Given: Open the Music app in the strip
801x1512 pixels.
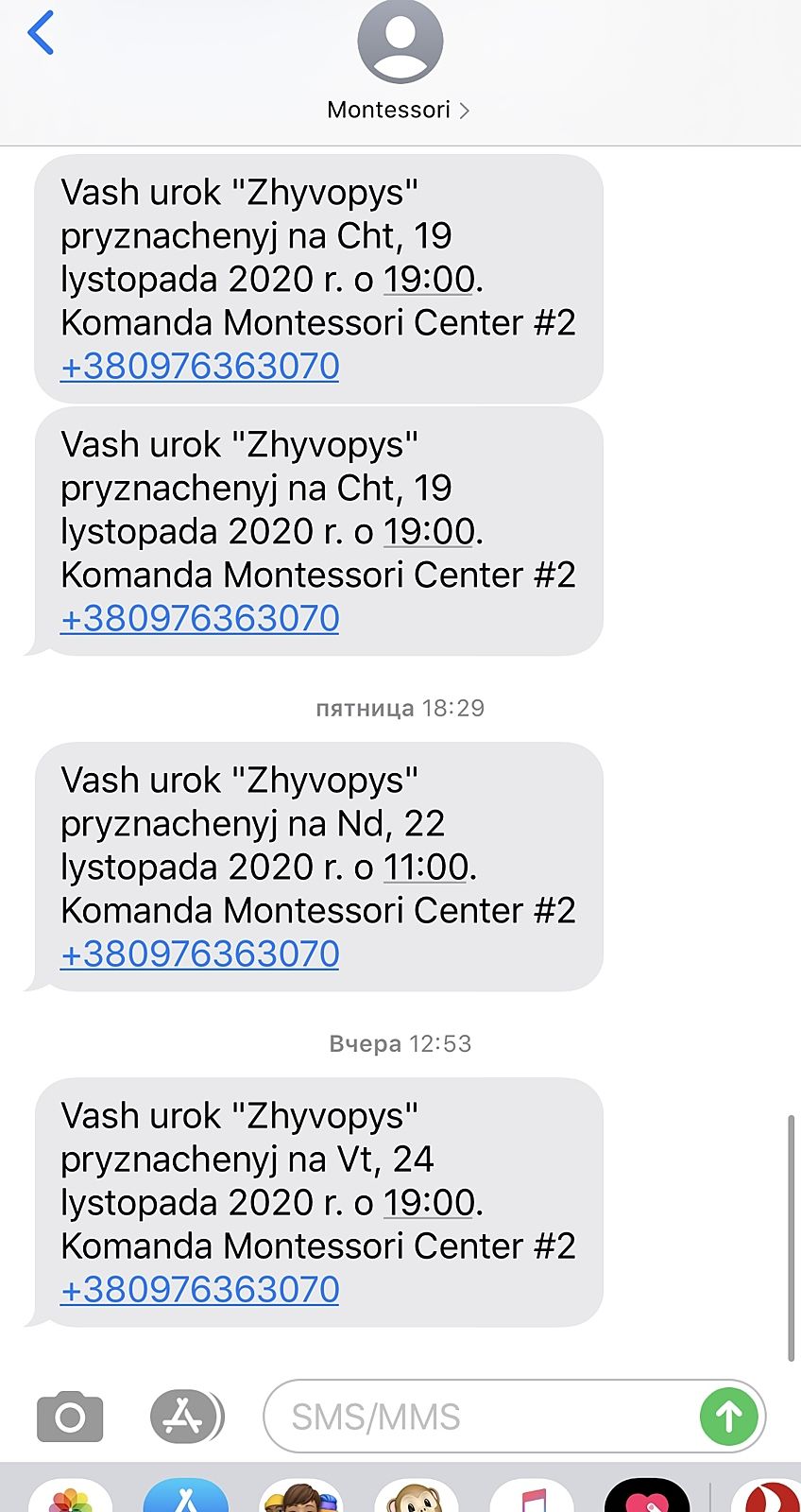Looking at the screenshot, I should pos(532,1498).
